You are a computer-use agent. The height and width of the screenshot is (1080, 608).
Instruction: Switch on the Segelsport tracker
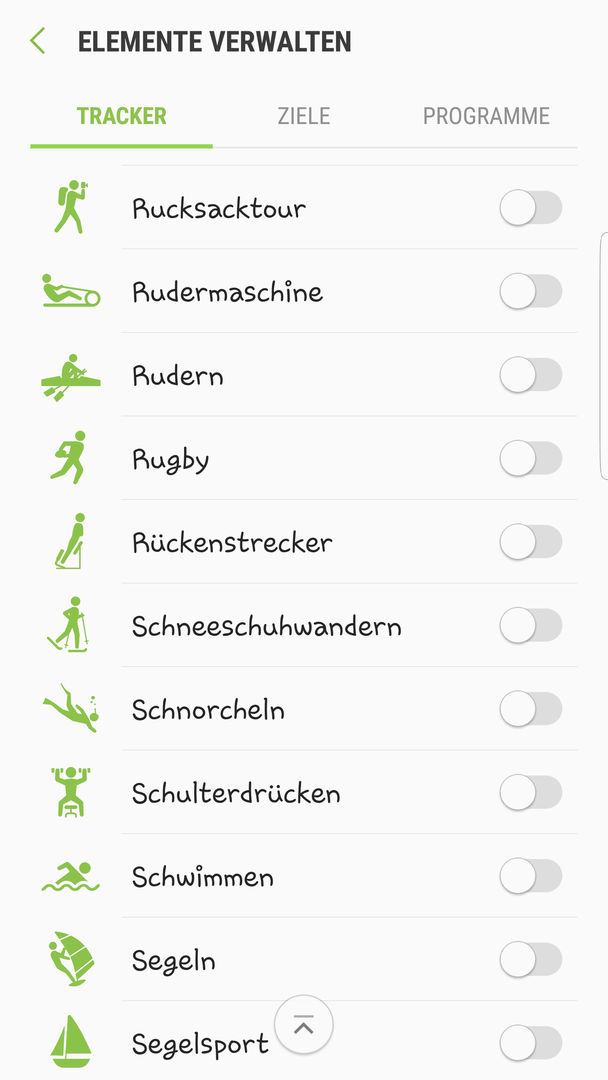click(x=531, y=1043)
